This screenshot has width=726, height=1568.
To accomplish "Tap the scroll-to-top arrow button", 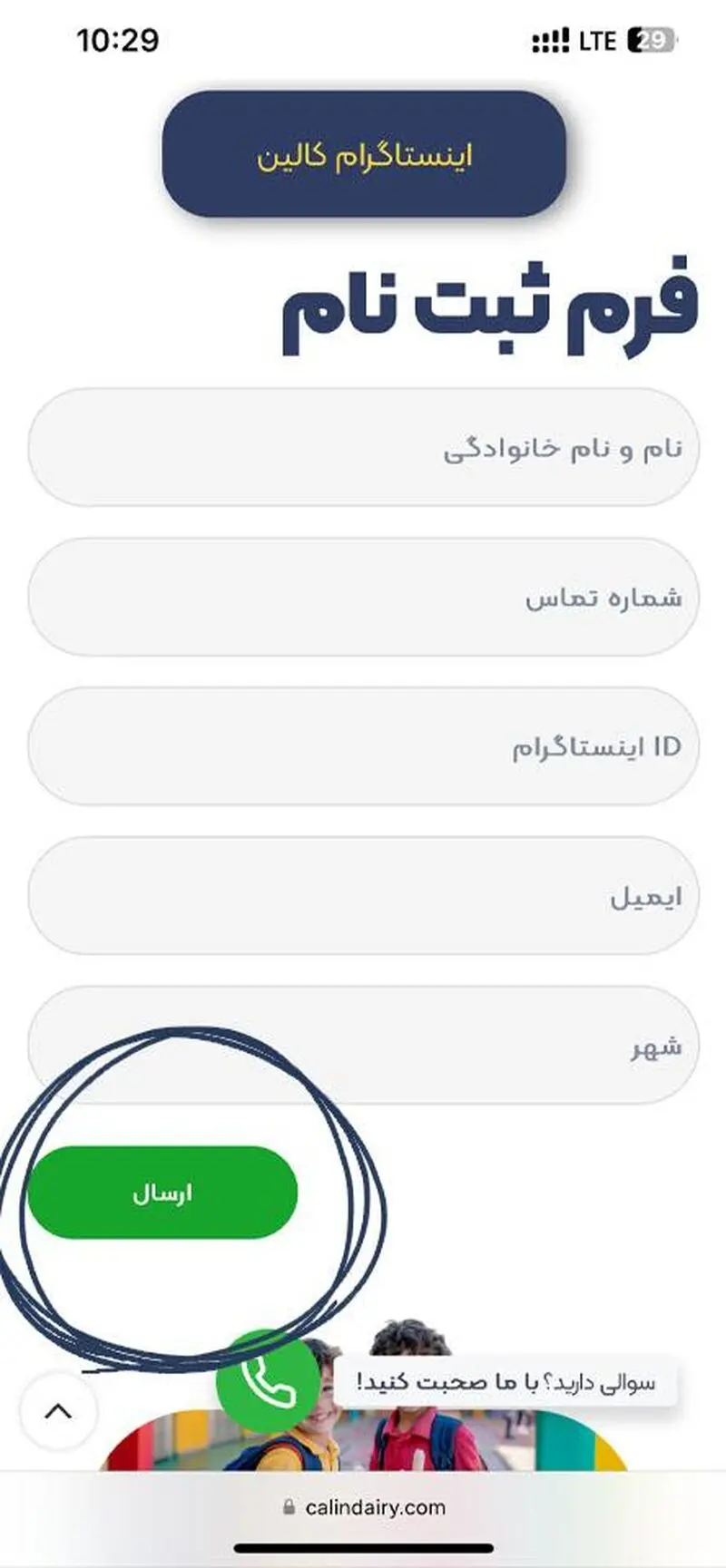I will click(x=58, y=1411).
